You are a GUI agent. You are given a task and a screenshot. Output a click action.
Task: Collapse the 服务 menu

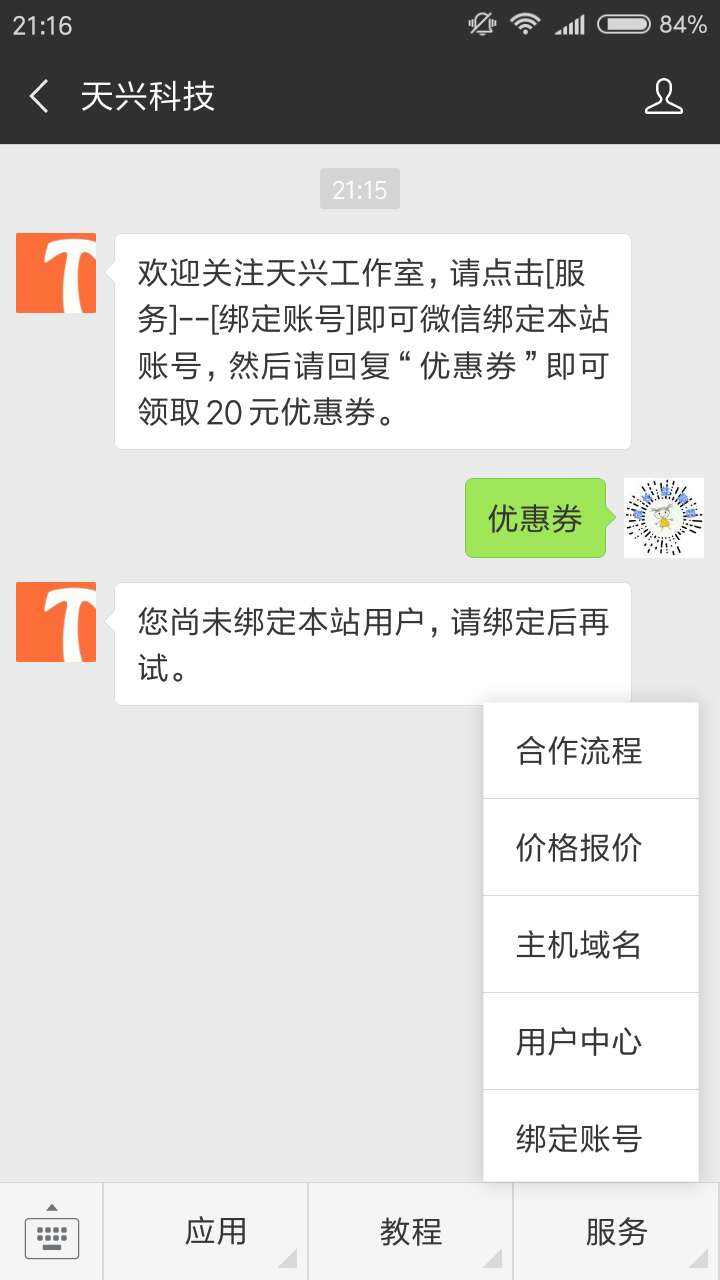616,1232
